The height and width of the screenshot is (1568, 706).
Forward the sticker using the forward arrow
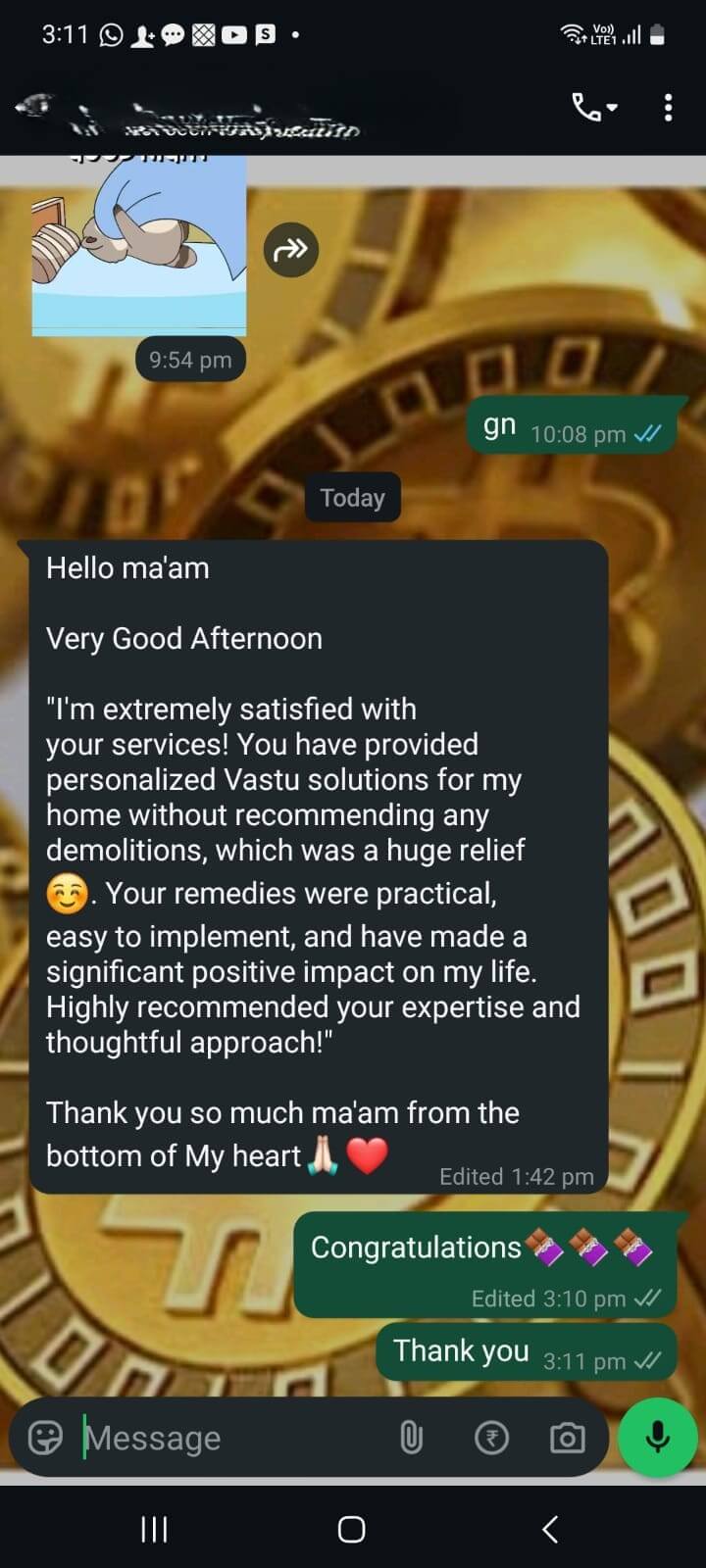tap(291, 249)
